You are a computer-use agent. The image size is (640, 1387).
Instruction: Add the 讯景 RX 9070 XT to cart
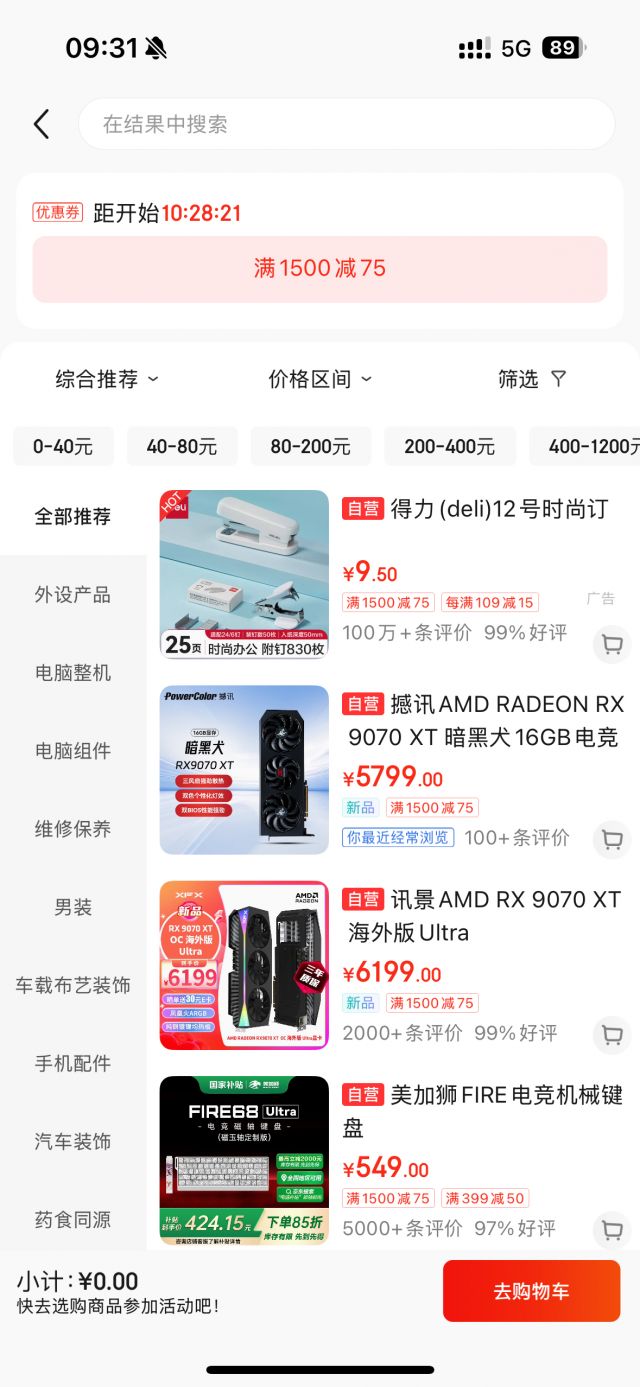611,1035
